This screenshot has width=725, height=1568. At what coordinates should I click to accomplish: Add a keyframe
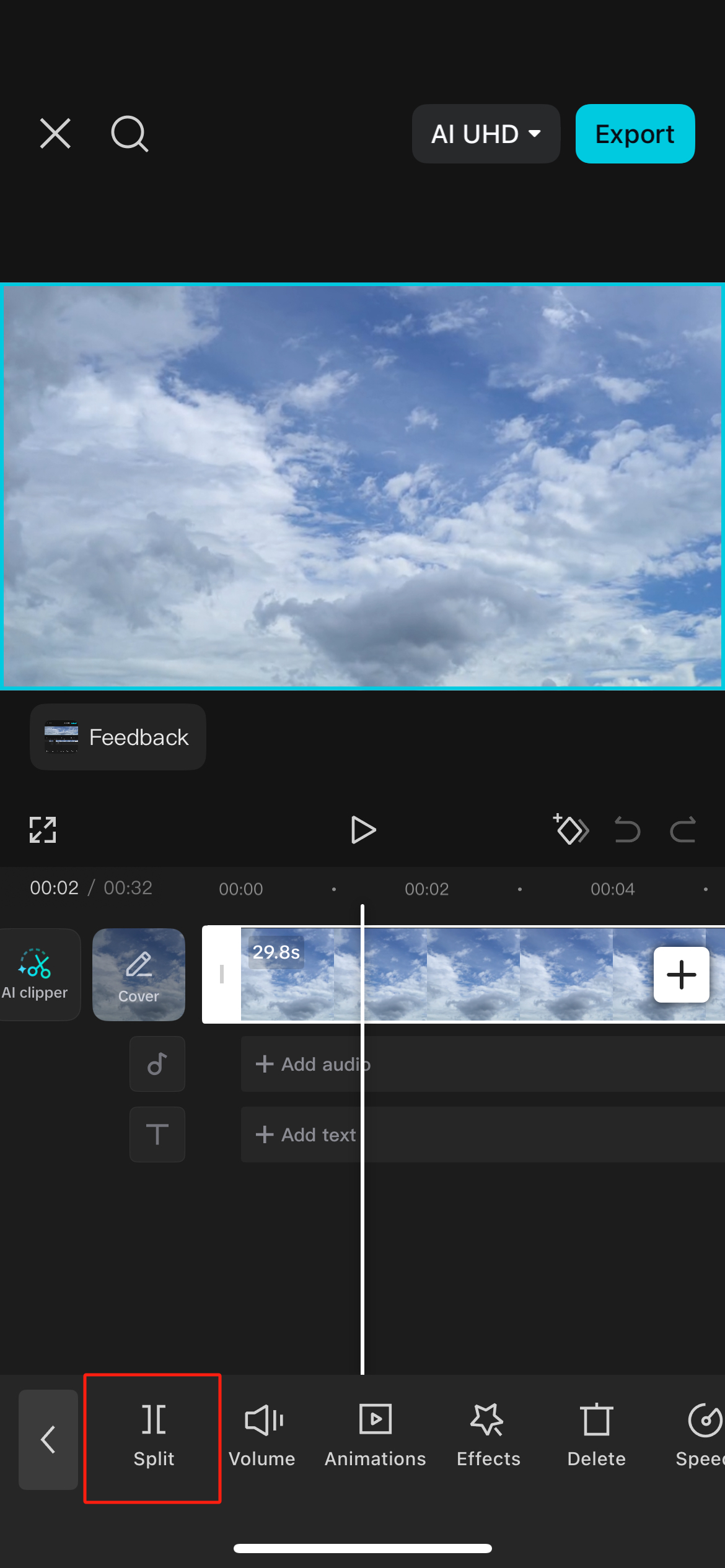(571, 830)
